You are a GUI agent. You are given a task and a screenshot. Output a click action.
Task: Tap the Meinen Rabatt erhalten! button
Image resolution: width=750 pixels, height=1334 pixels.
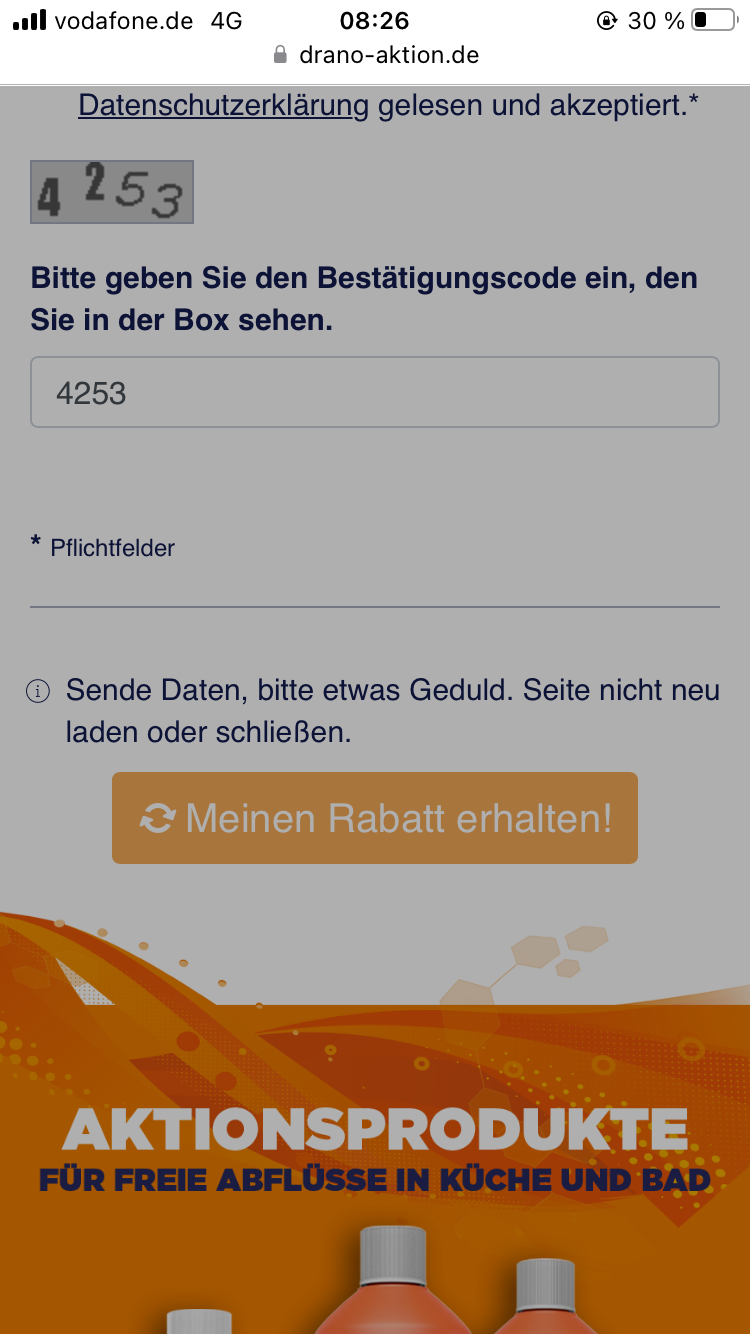375,818
